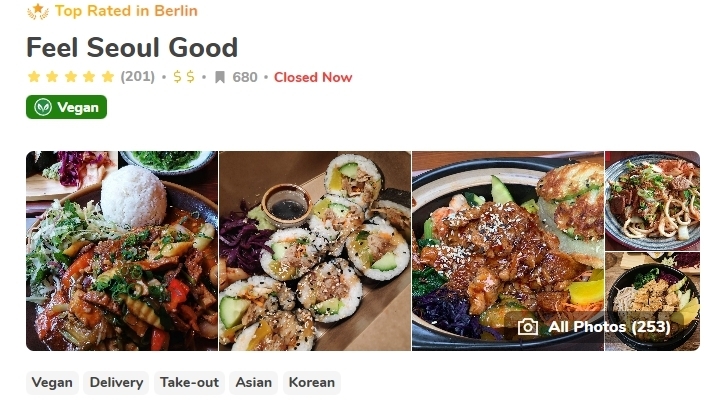View the kimbap rolls photo
The image size is (723, 401).
coord(314,250)
